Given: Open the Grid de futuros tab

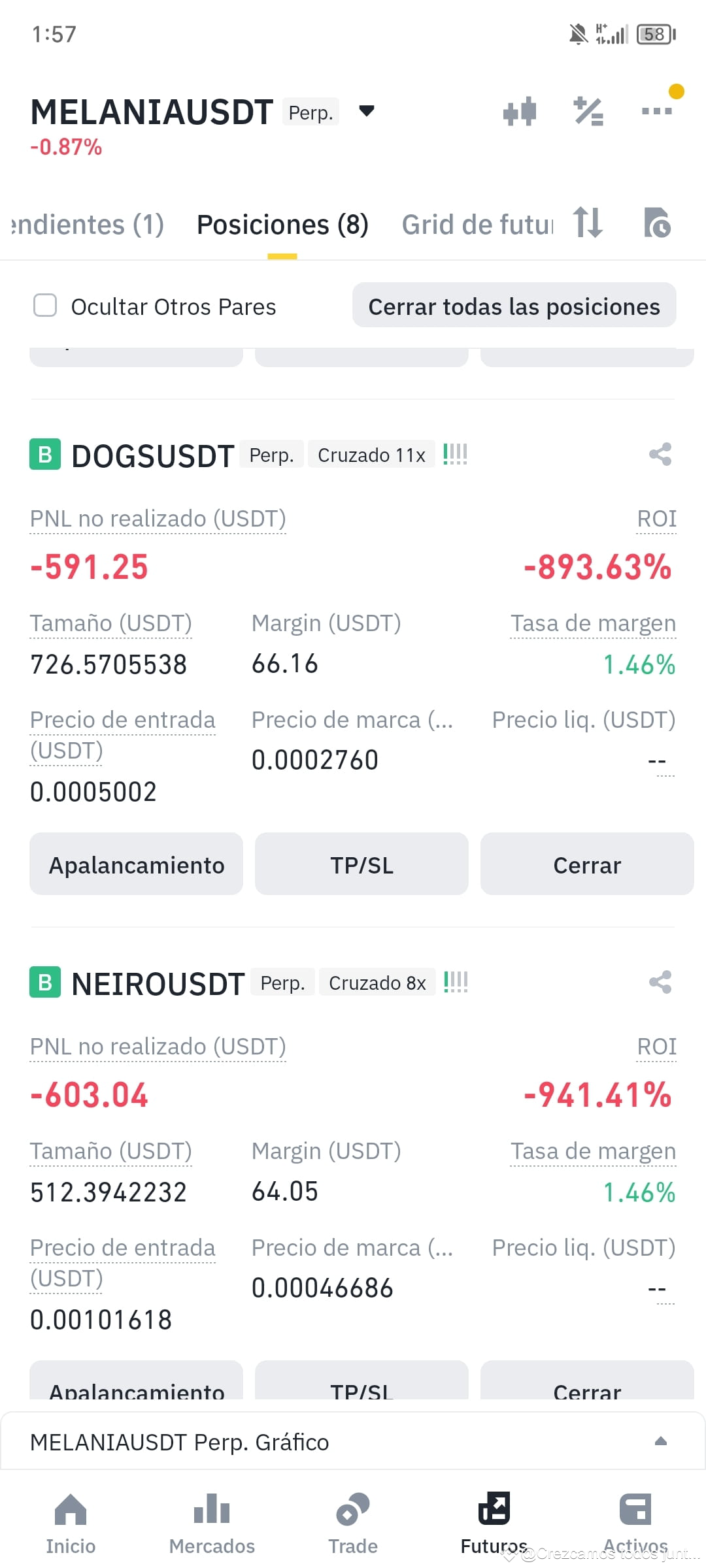Looking at the screenshot, I should tap(478, 223).
